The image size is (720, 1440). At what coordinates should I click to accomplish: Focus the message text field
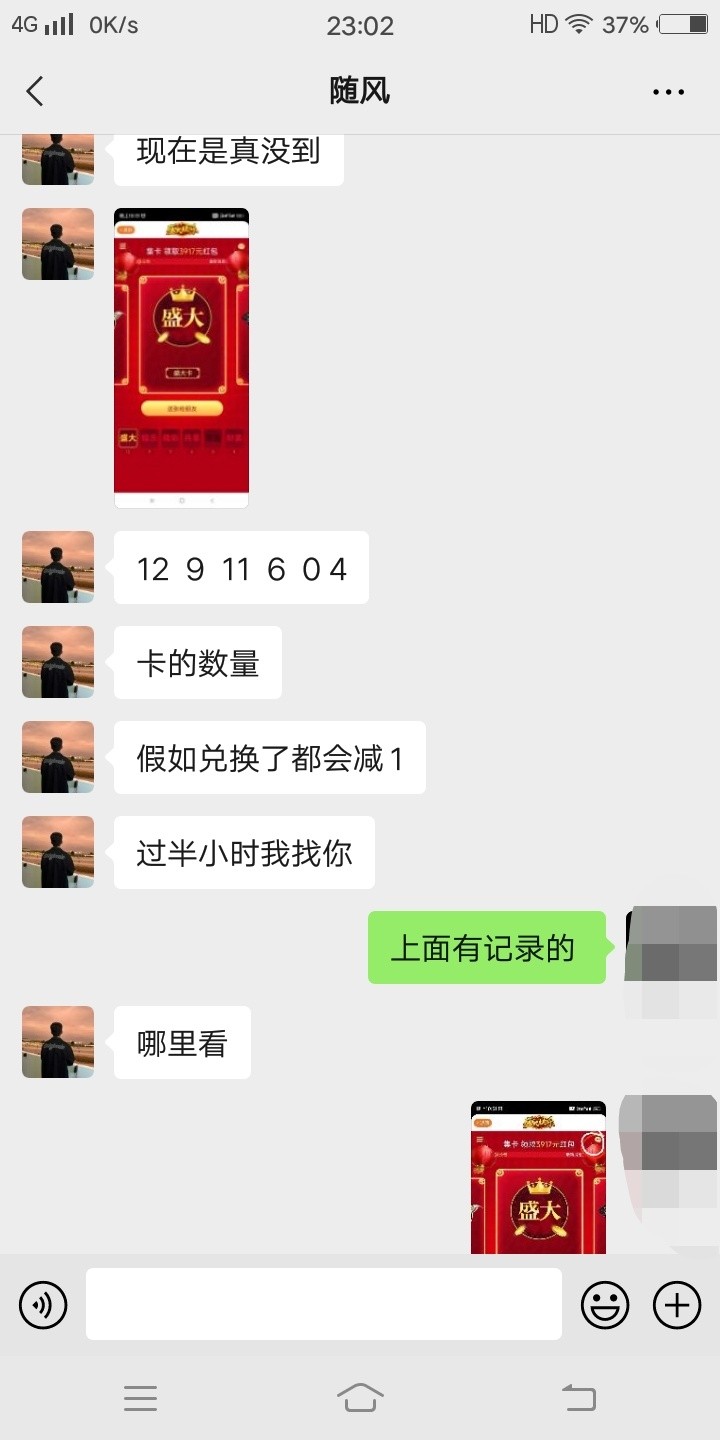[323, 1304]
